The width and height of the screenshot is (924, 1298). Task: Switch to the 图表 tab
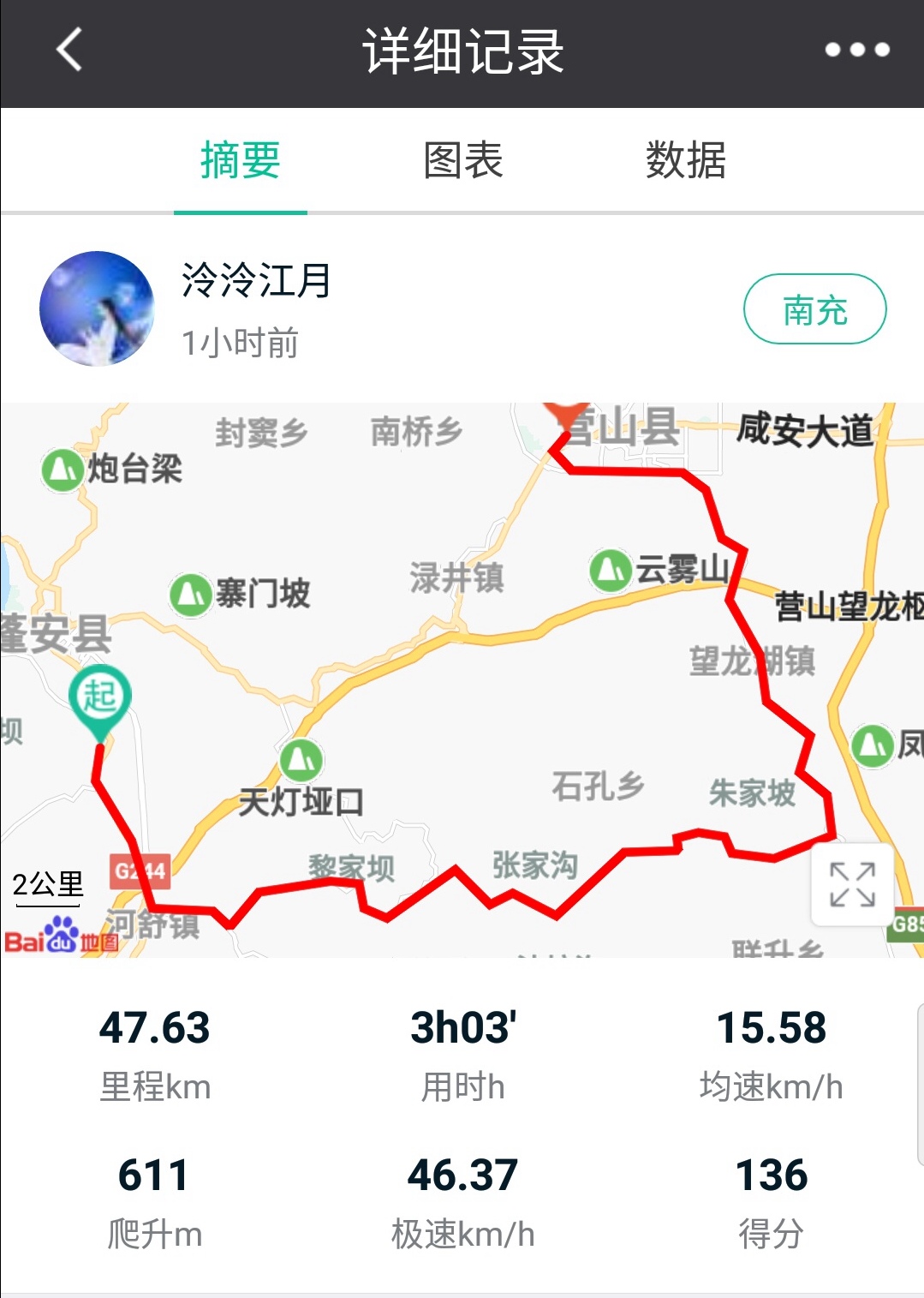click(x=463, y=161)
